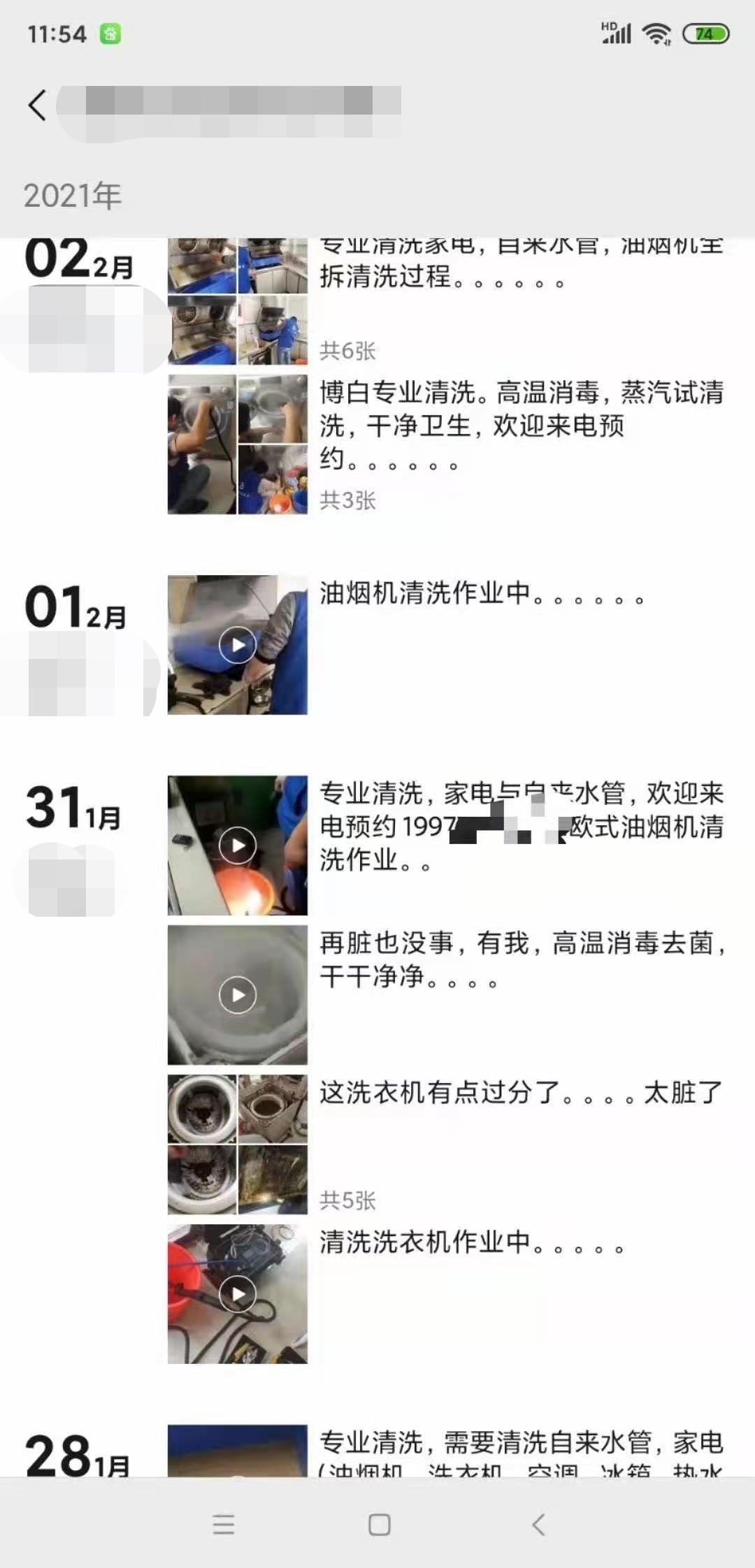Viewport: 755px width, 1568px height.
Task: Open the 共6张 photo set of the first post
Action: click(x=347, y=352)
